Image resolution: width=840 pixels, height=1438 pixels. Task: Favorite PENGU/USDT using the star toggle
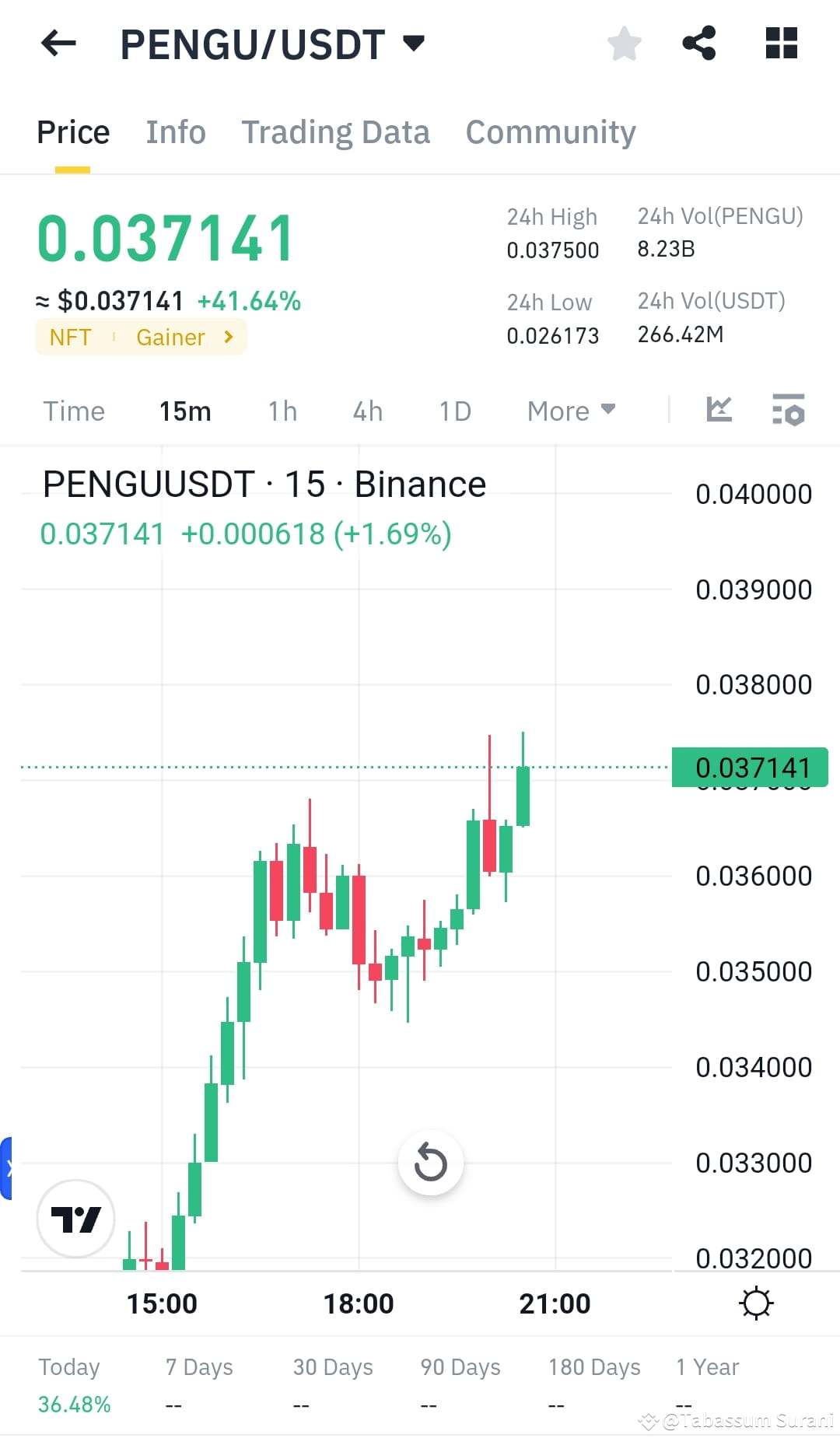pyautogui.click(x=625, y=44)
